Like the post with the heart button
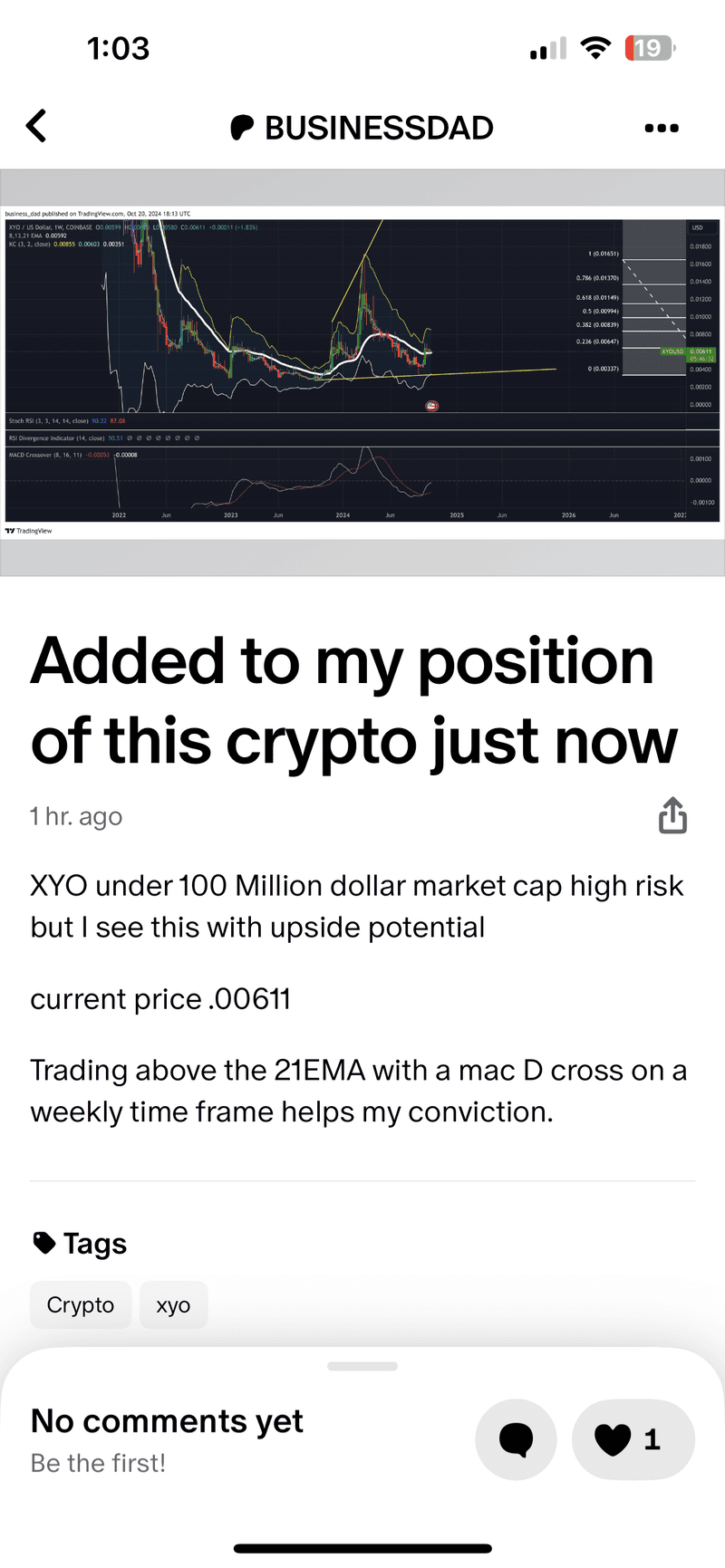 pos(633,1439)
